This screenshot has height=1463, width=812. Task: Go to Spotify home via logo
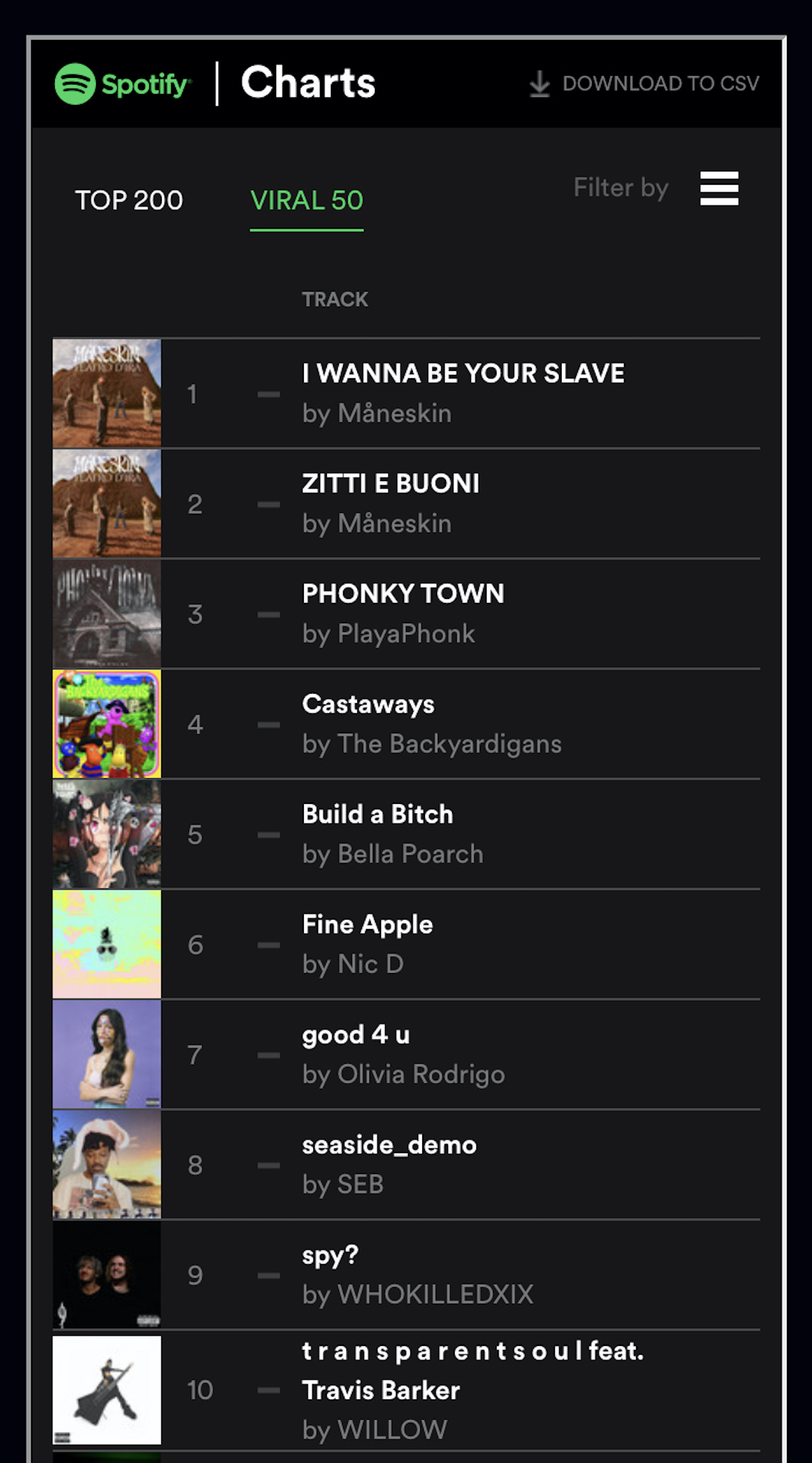click(x=122, y=84)
